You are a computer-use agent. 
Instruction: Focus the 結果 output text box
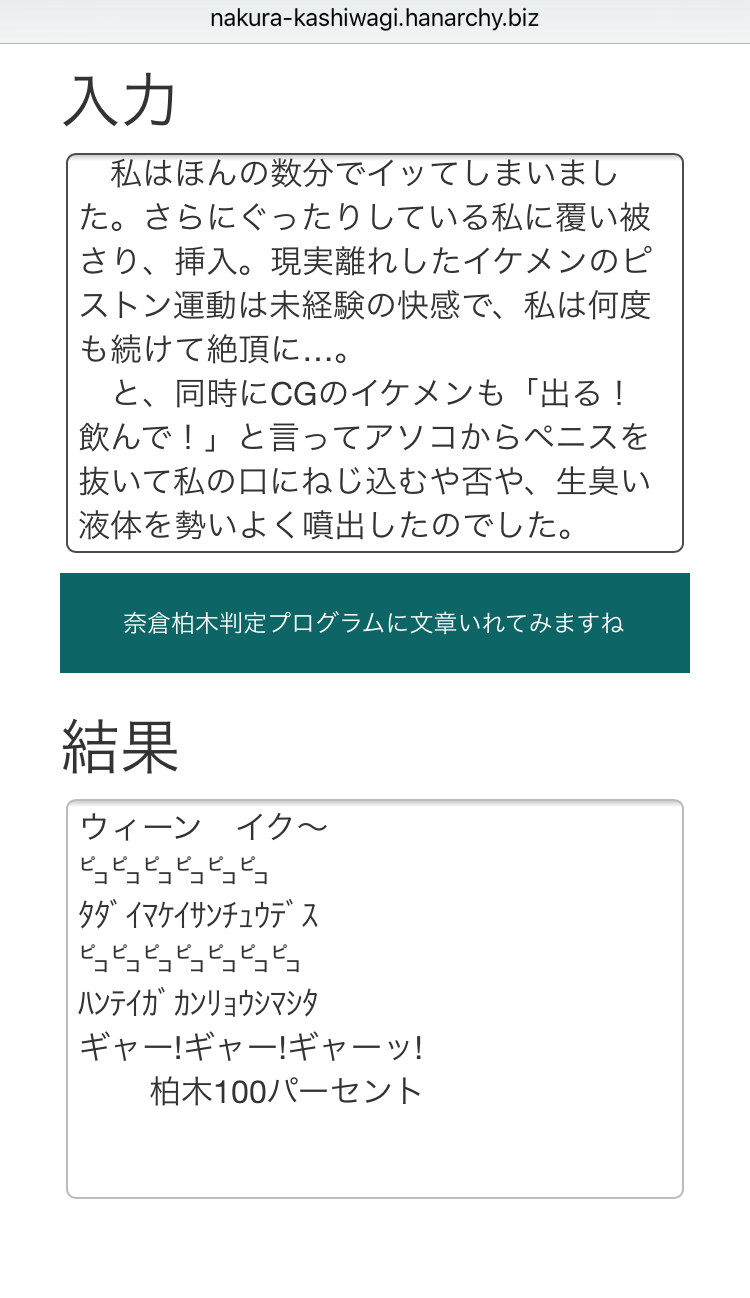(x=374, y=998)
